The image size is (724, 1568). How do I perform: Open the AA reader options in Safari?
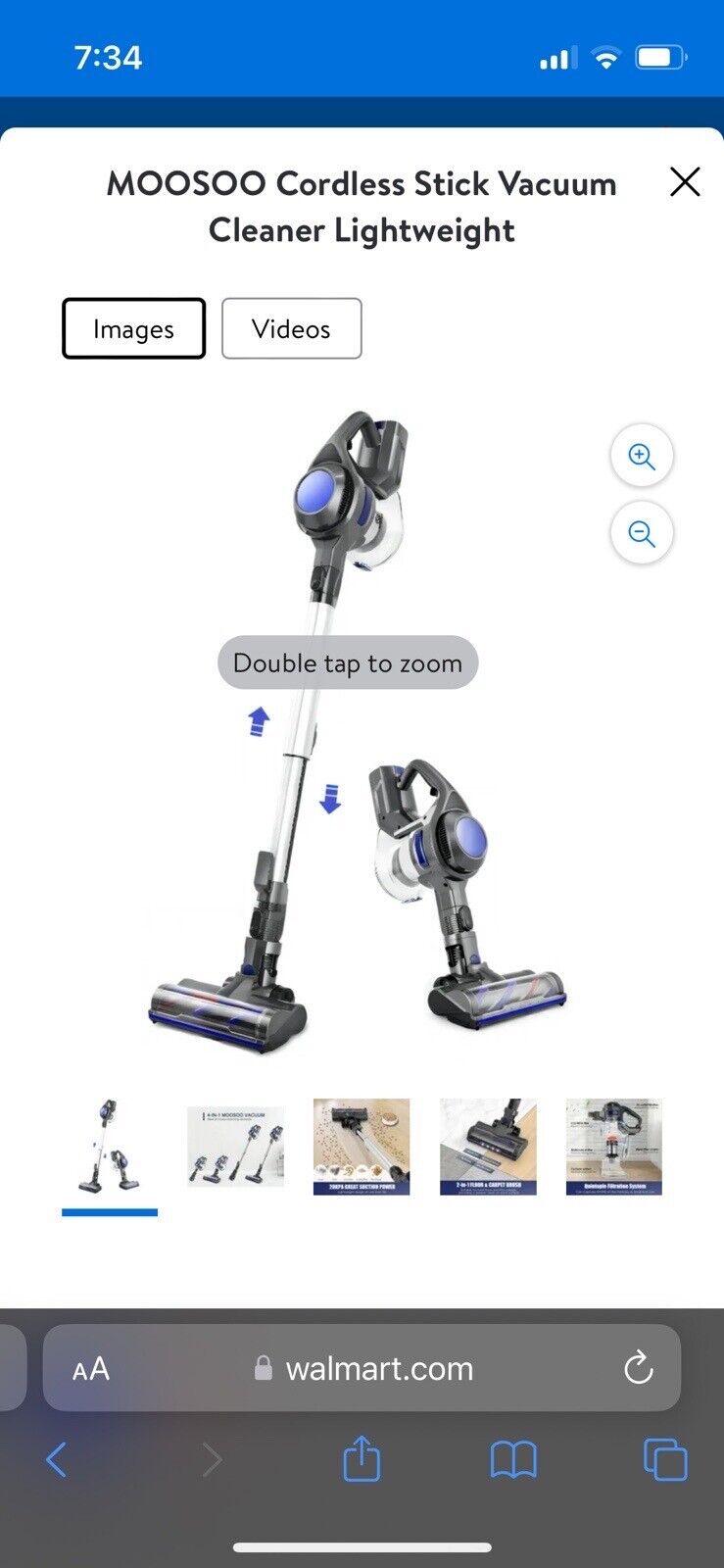(90, 1369)
